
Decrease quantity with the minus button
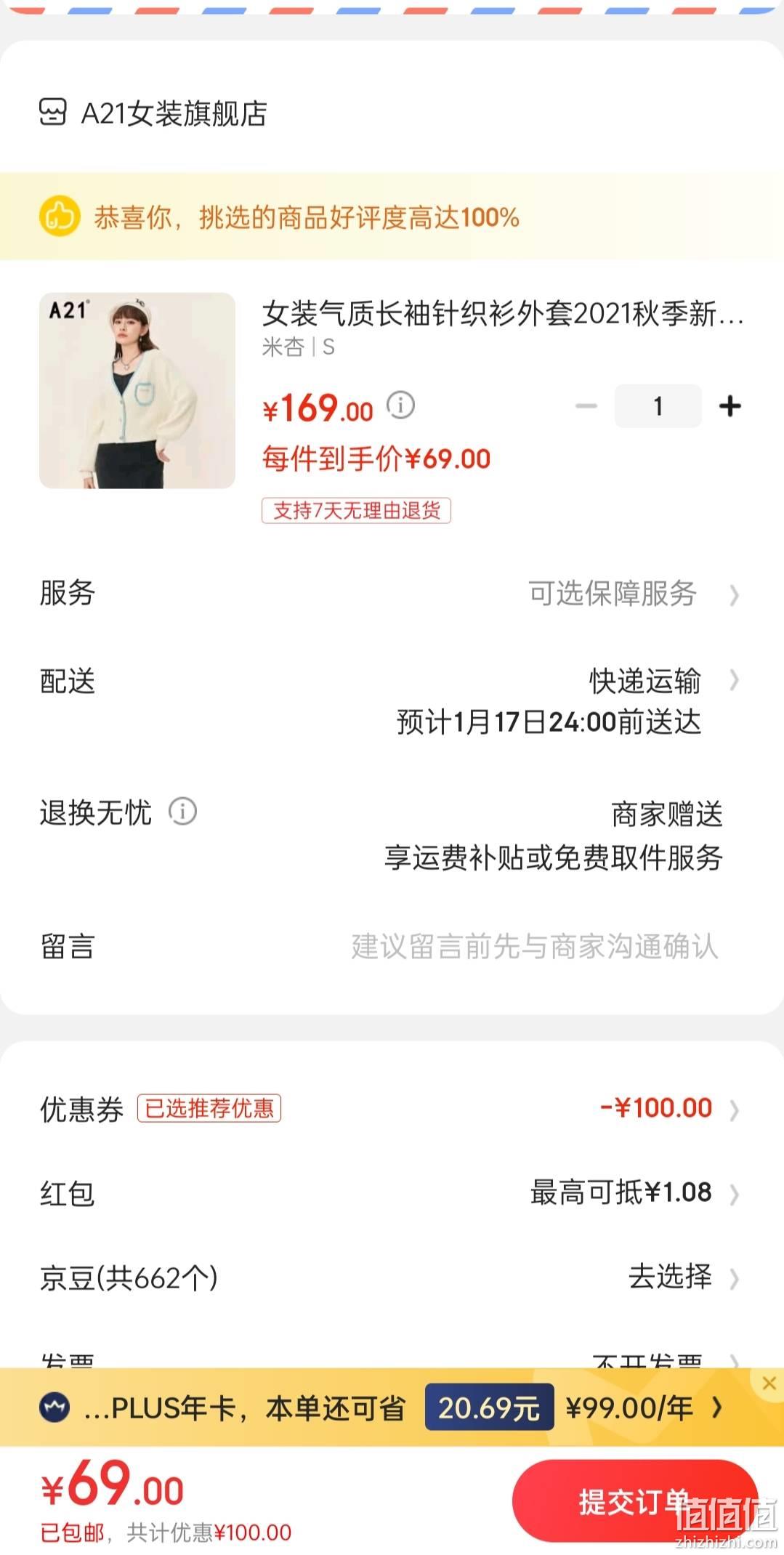[586, 406]
